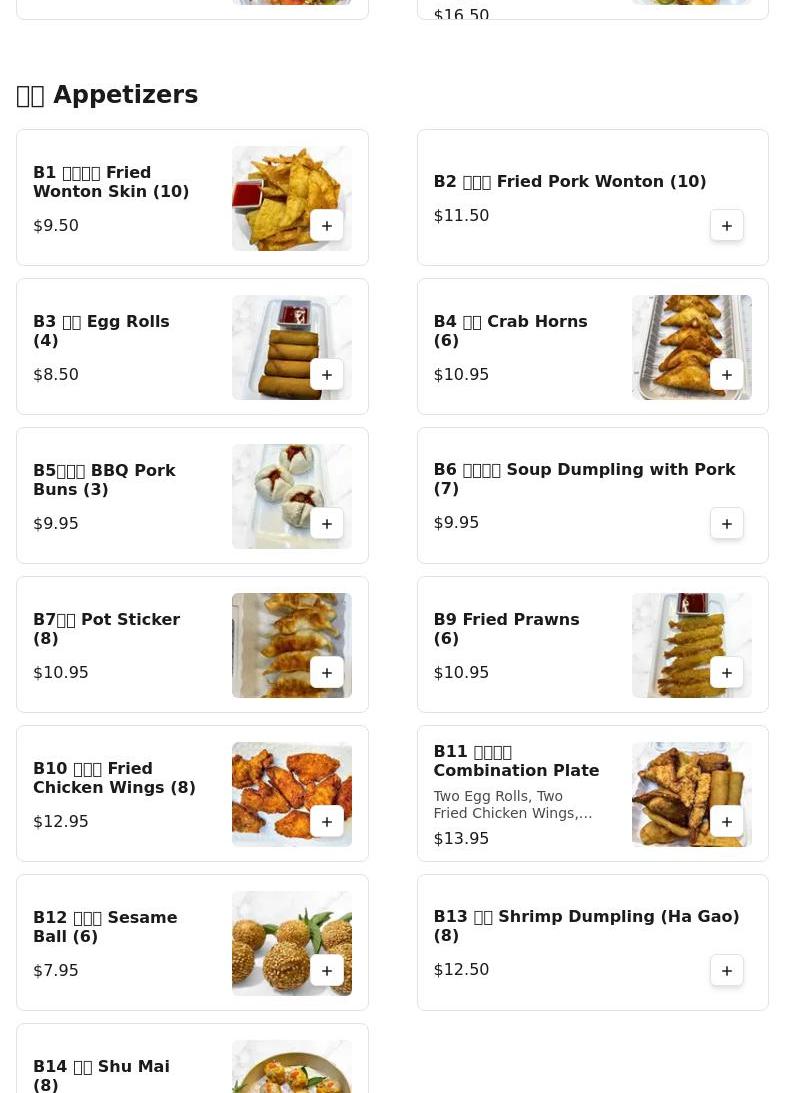Tap the plus button for B12 Sesame Ball
Viewport: 785px width, 1093px height.
(327, 971)
